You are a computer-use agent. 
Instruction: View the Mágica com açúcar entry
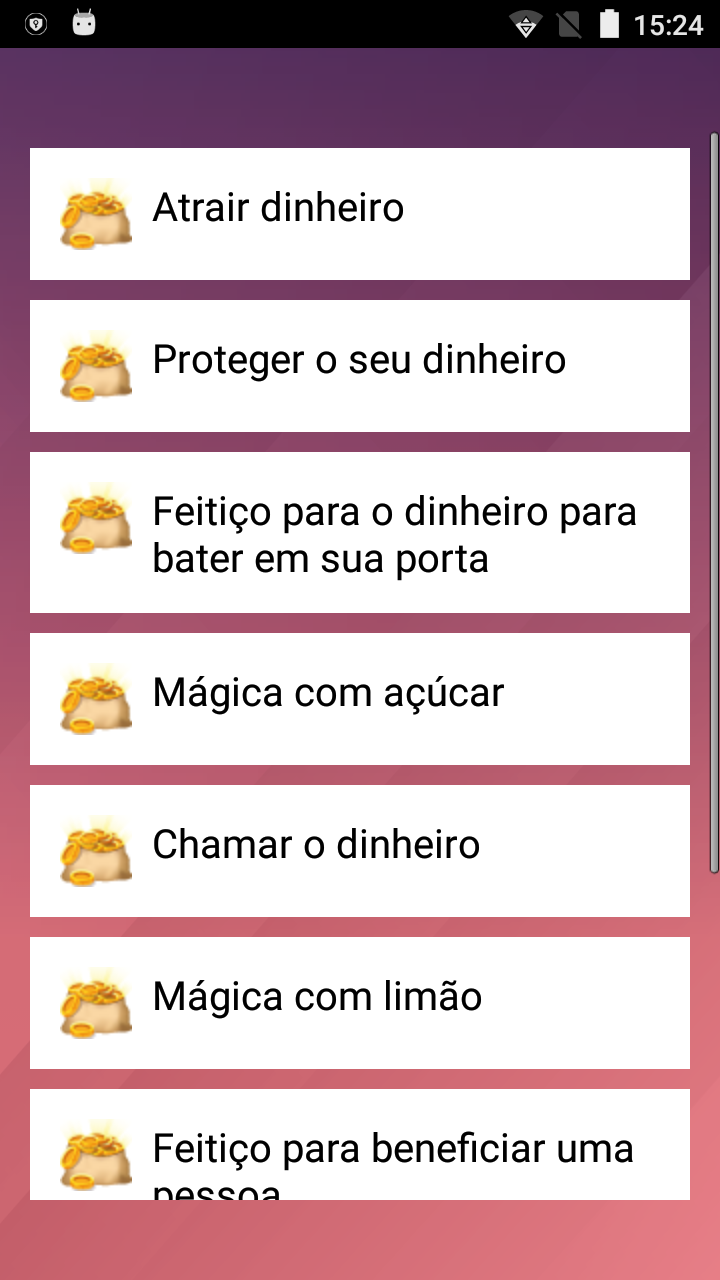point(360,699)
